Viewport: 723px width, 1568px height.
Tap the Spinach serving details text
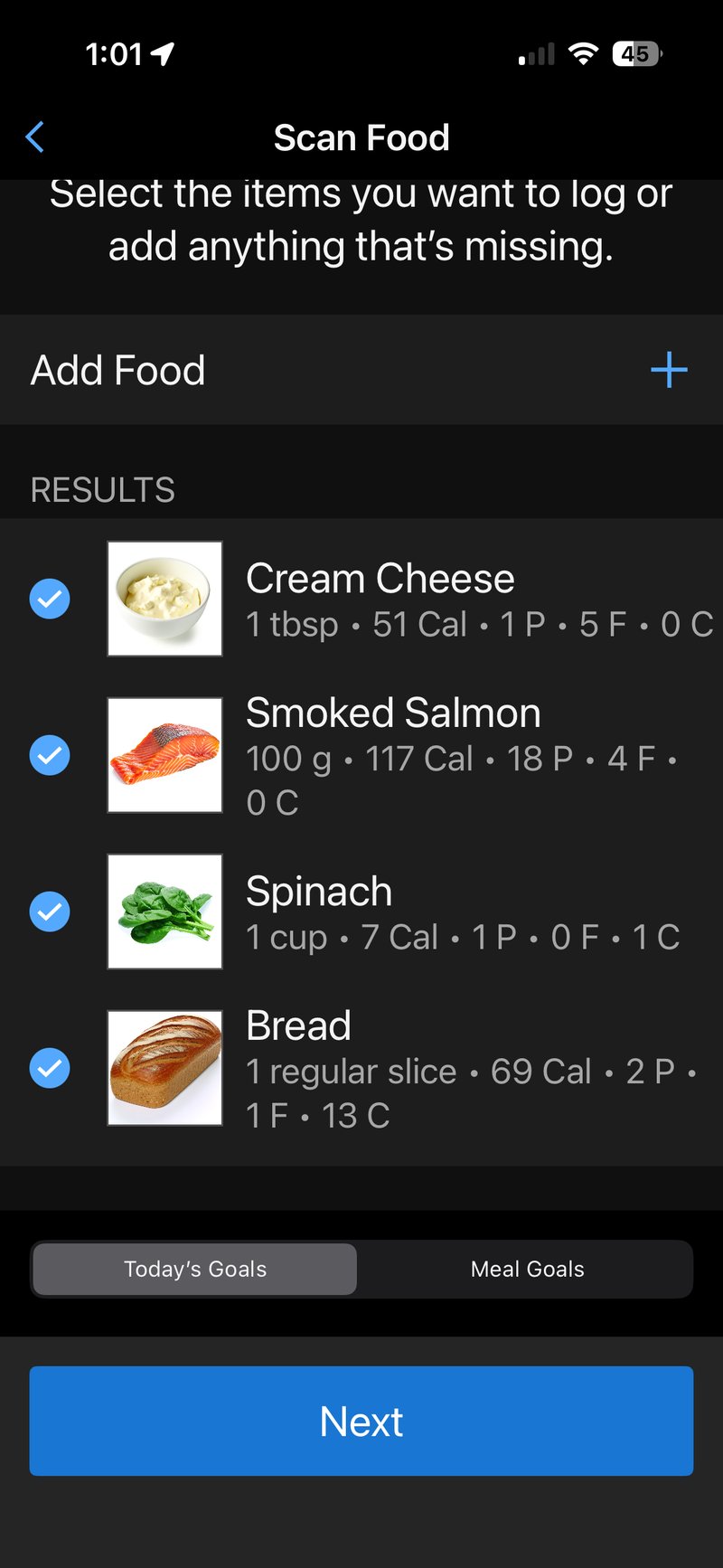(x=463, y=937)
